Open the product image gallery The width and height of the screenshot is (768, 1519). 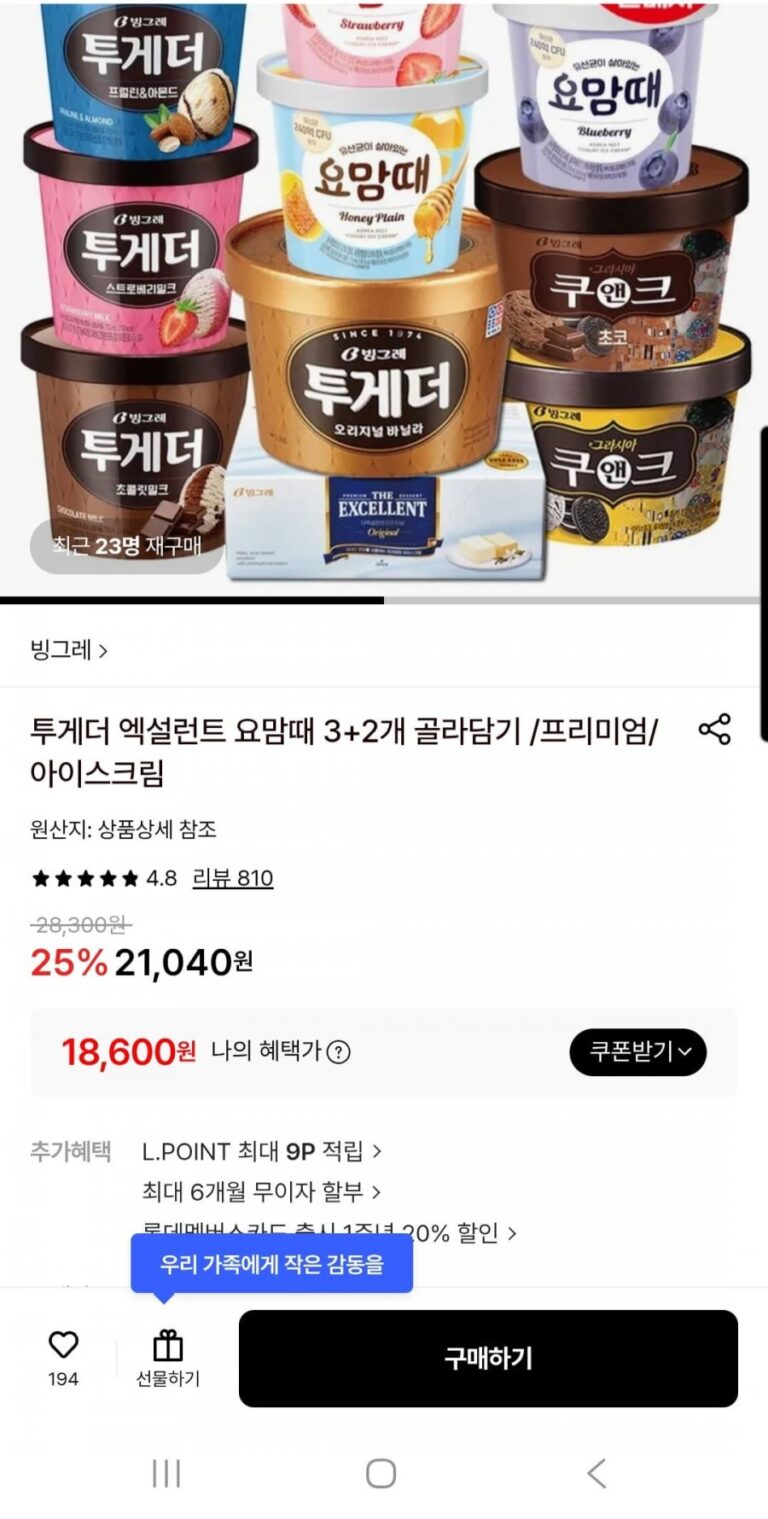coord(384,300)
